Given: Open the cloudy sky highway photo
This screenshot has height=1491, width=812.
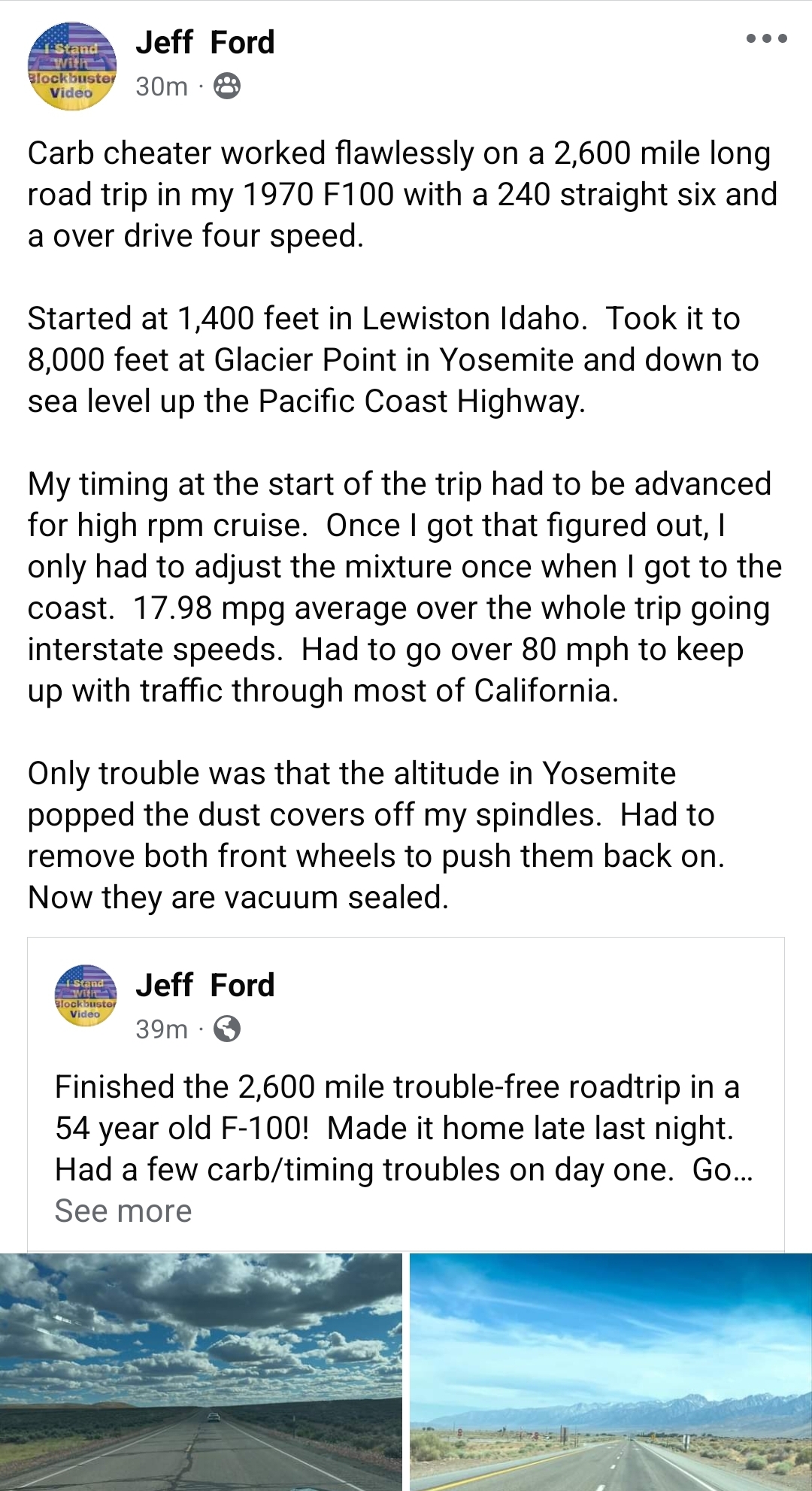Looking at the screenshot, I should (201, 1371).
